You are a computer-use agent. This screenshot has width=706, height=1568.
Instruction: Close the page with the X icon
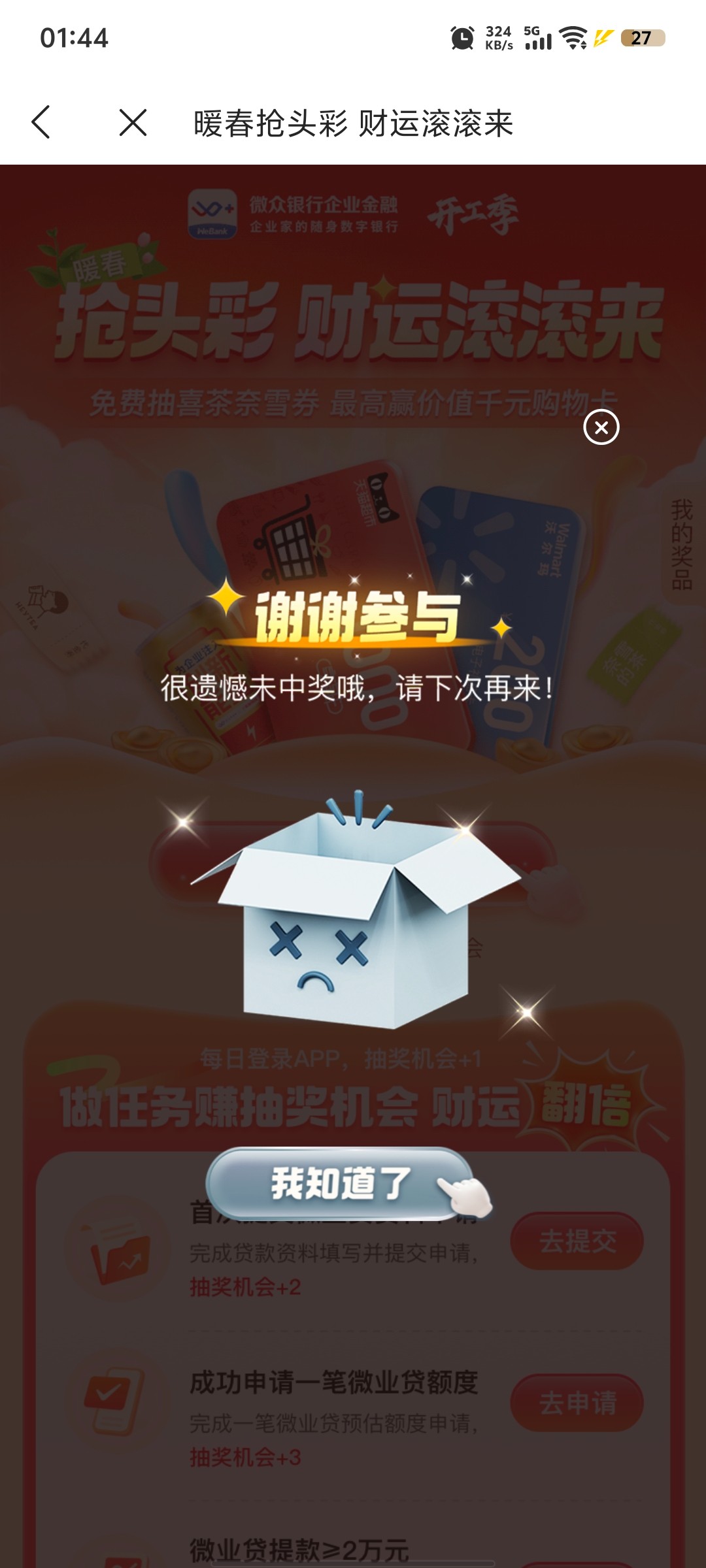click(133, 122)
